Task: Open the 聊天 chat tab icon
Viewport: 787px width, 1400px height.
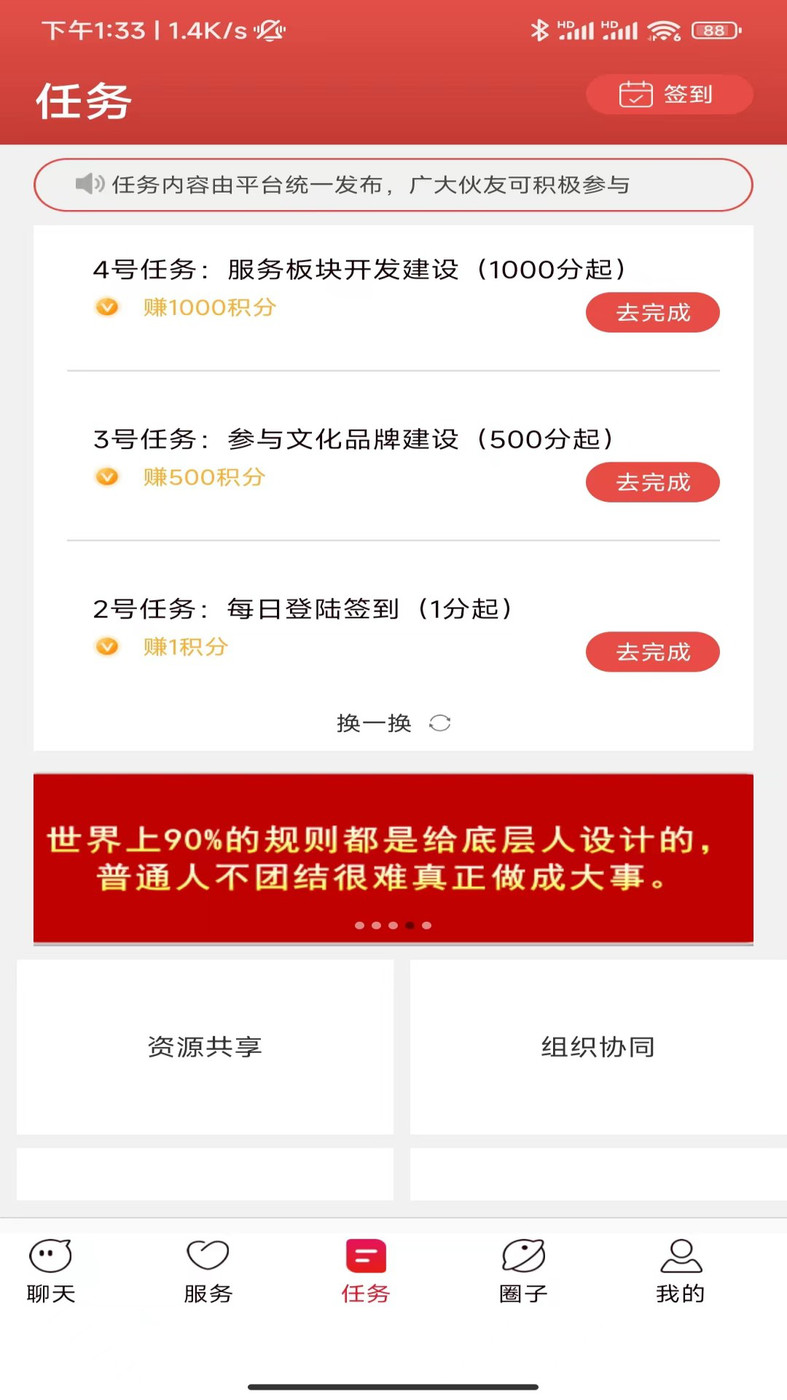Action: tap(51, 1256)
